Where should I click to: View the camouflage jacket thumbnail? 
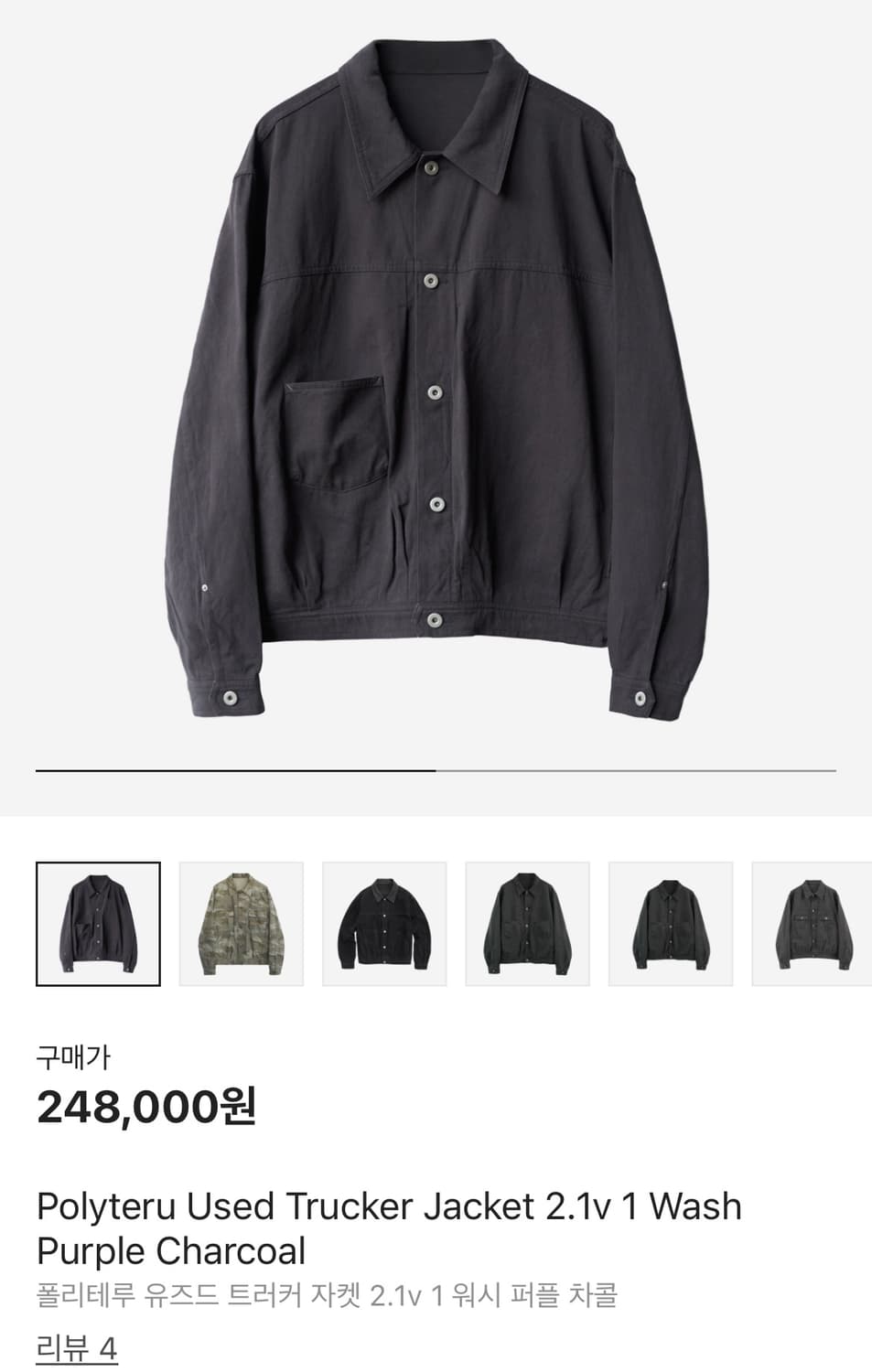coord(241,924)
